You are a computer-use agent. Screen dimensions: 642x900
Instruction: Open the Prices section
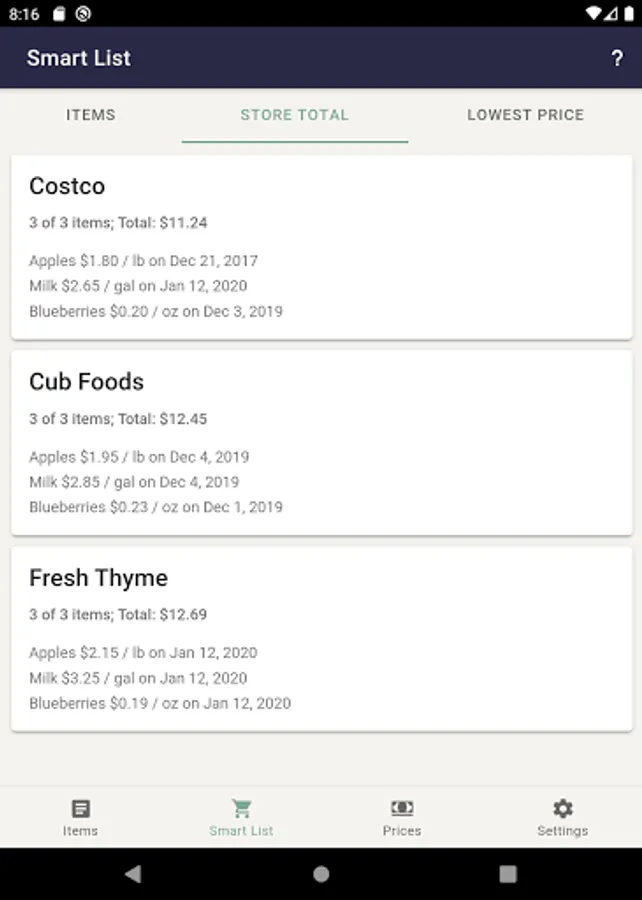click(402, 817)
